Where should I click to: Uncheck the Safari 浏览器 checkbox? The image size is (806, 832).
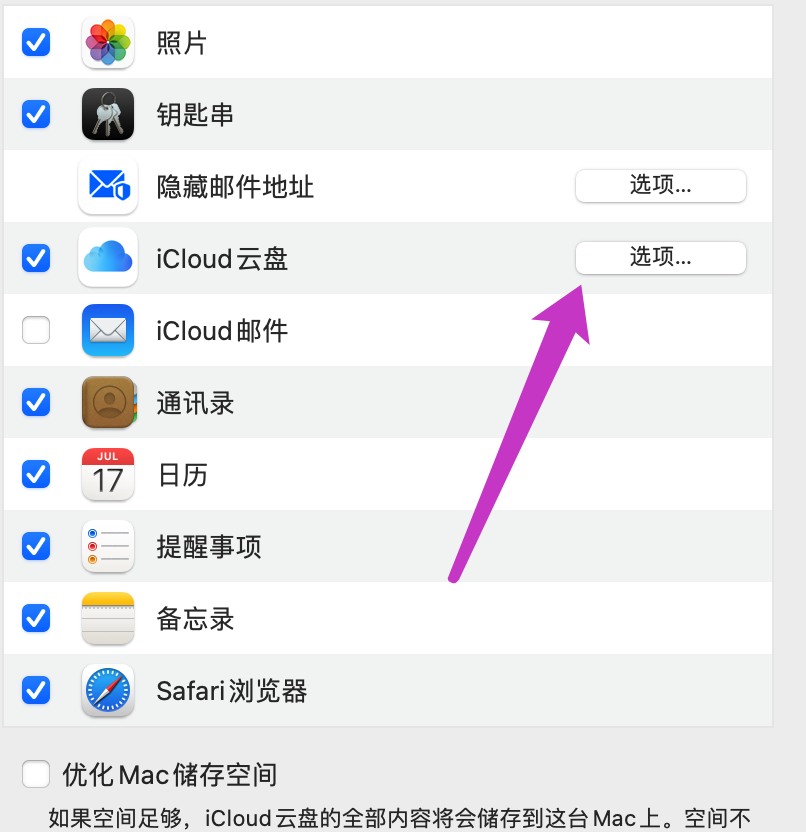click(35, 690)
